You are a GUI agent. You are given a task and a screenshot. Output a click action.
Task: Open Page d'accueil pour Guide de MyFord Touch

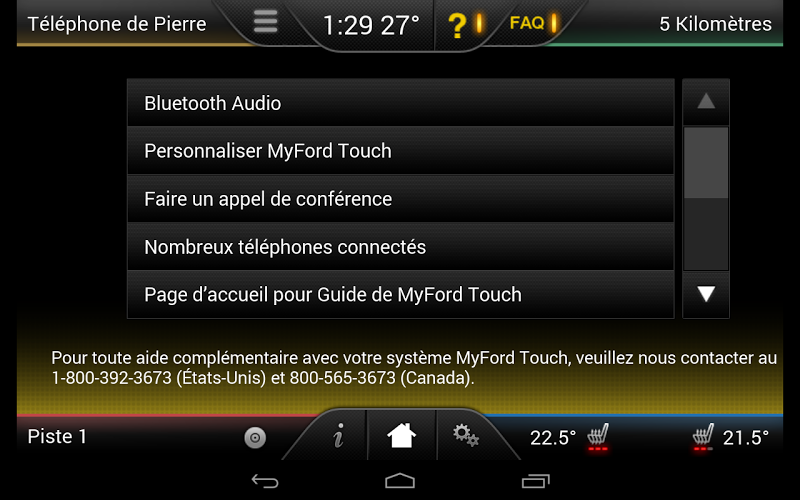click(400, 295)
